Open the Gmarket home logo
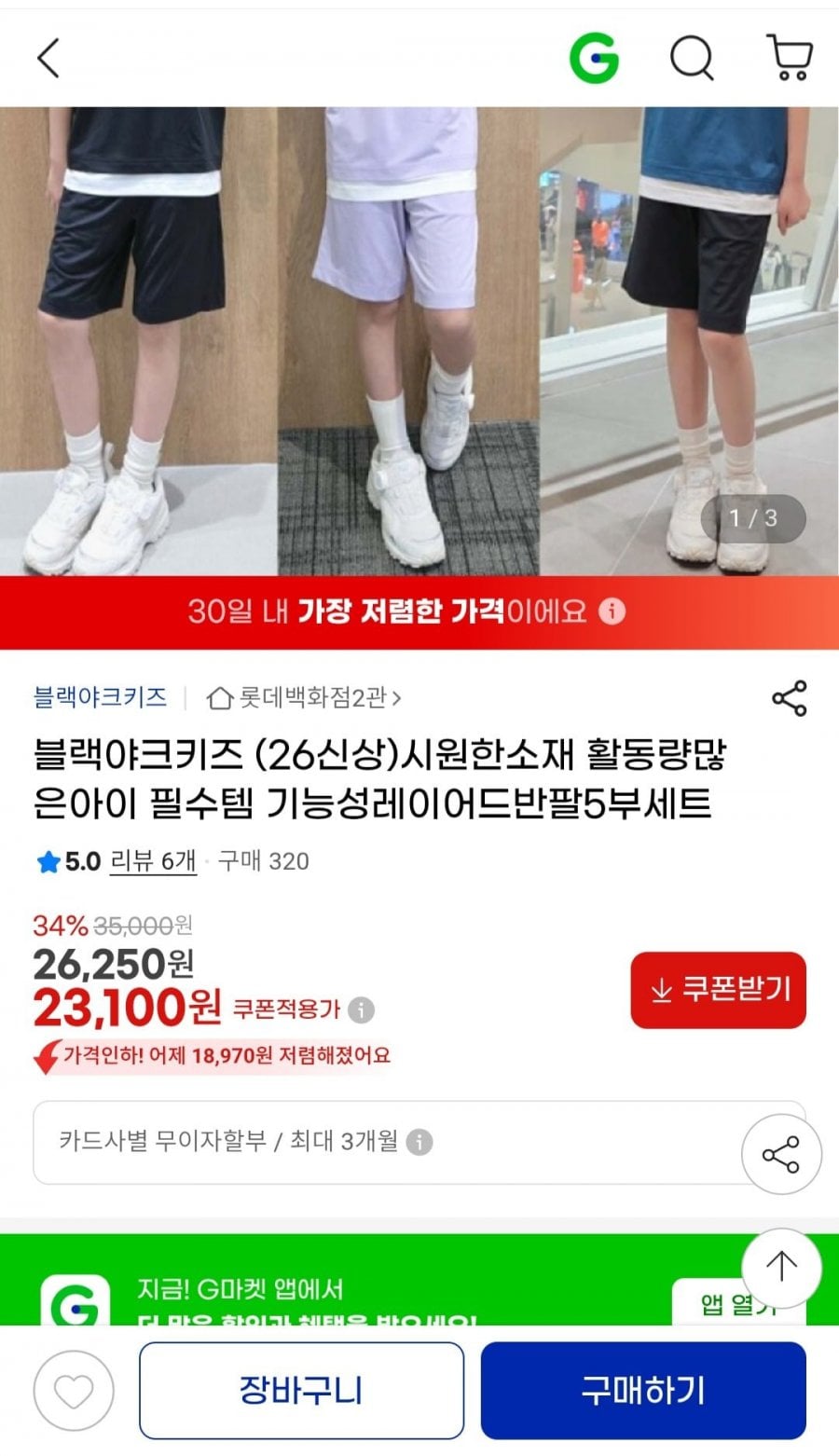 (594, 58)
